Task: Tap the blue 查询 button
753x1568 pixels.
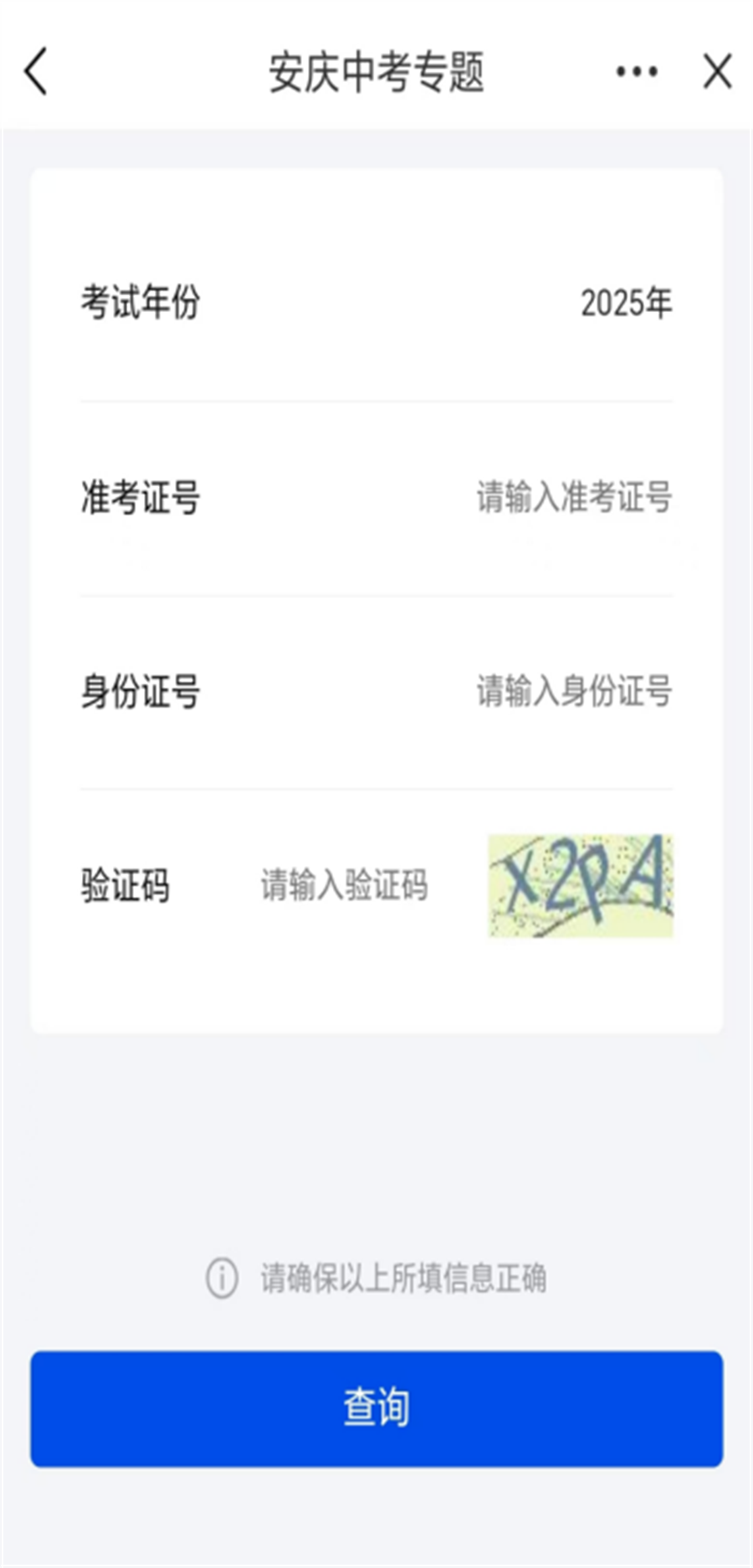Action: (x=376, y=1407)
